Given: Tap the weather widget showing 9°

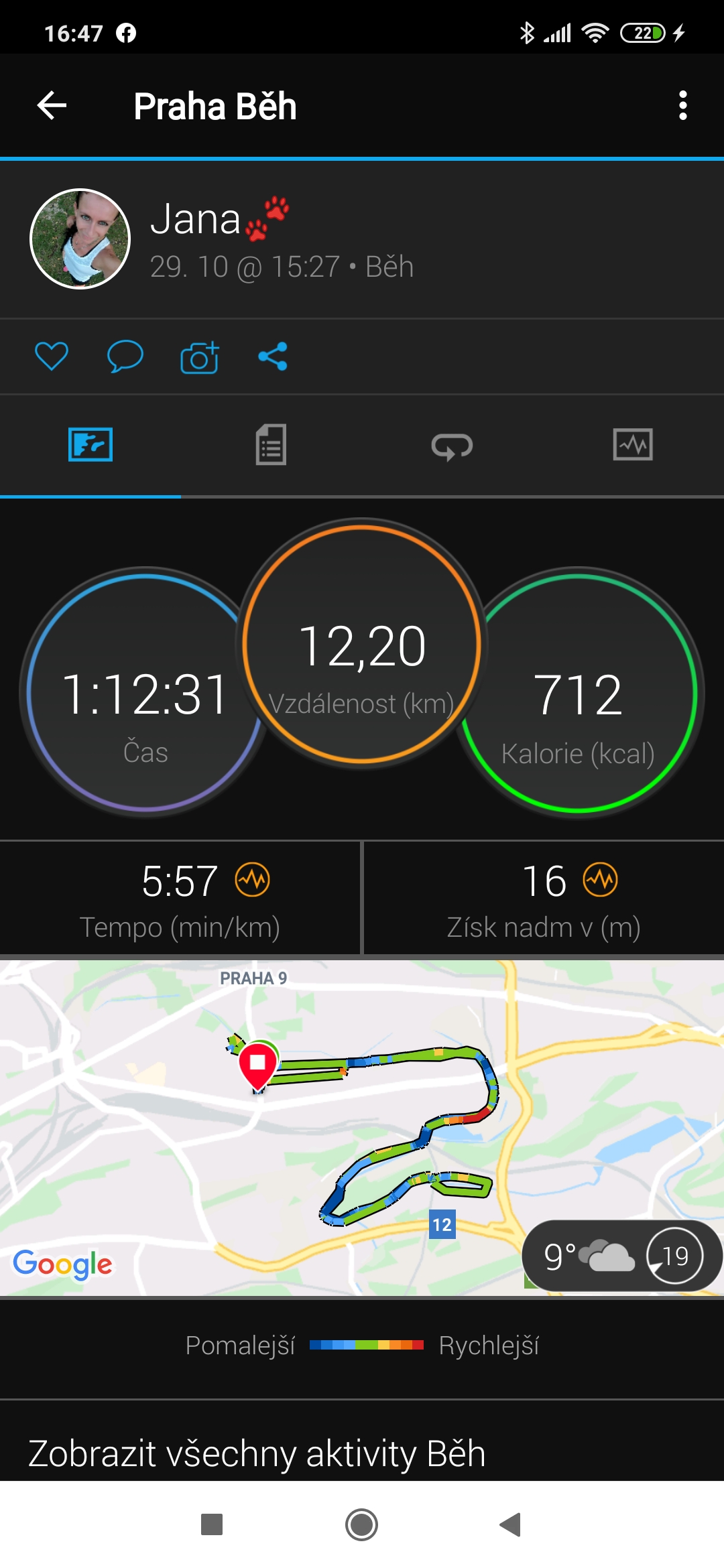Looking at the screenshot, I should [x=621, y=1256].
